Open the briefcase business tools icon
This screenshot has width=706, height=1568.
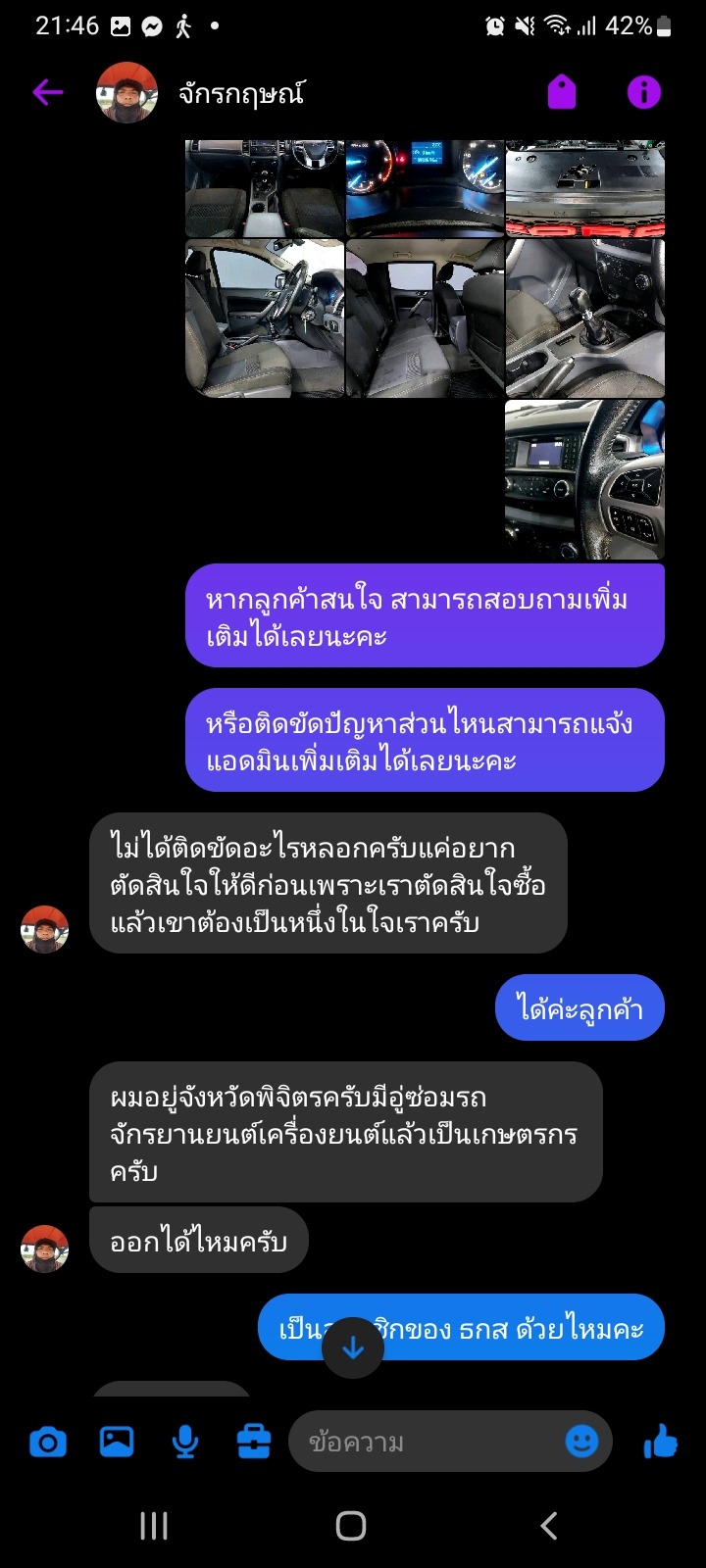[254, 1442]
